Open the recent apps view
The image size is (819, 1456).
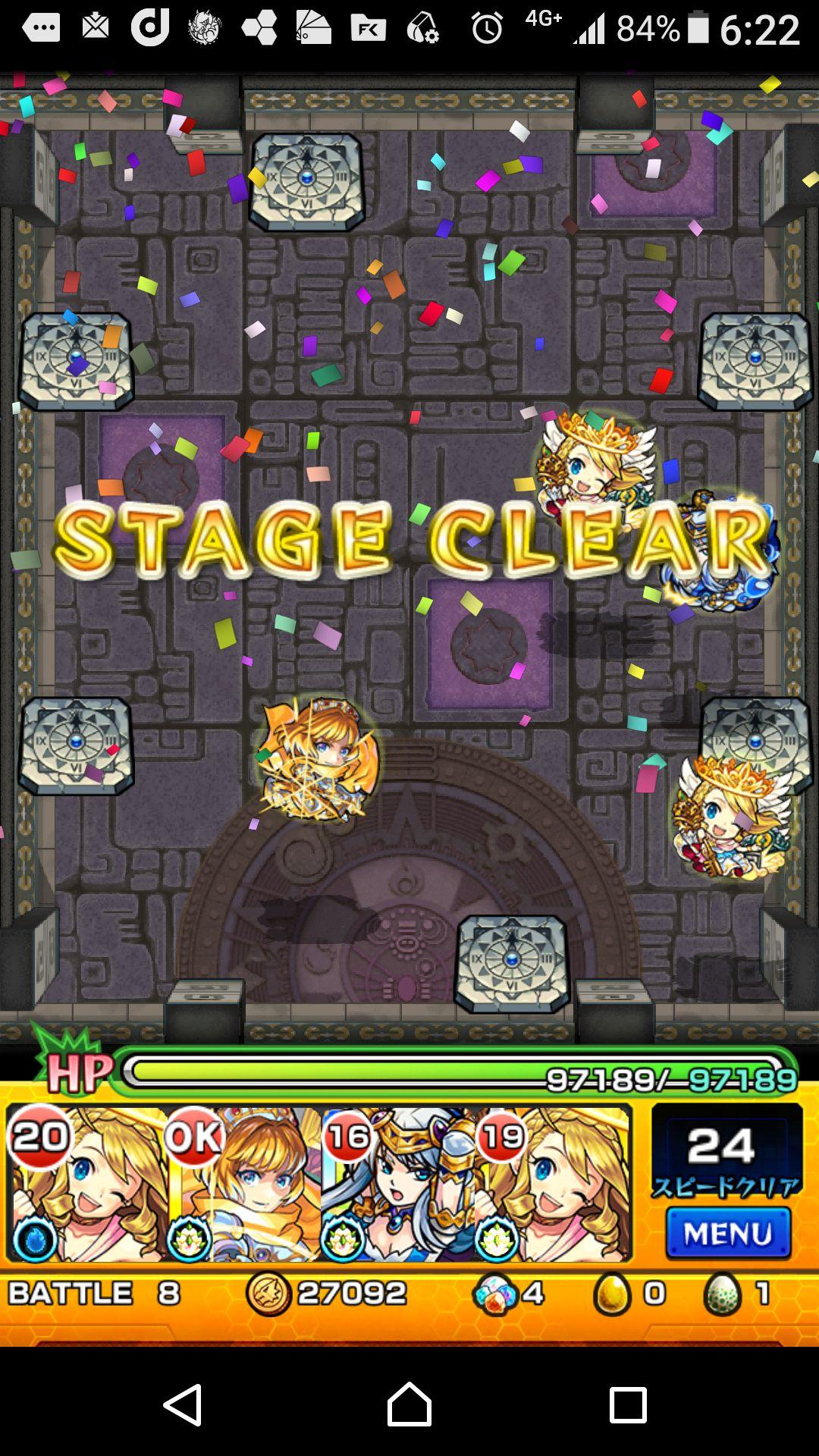[628, 1405]
